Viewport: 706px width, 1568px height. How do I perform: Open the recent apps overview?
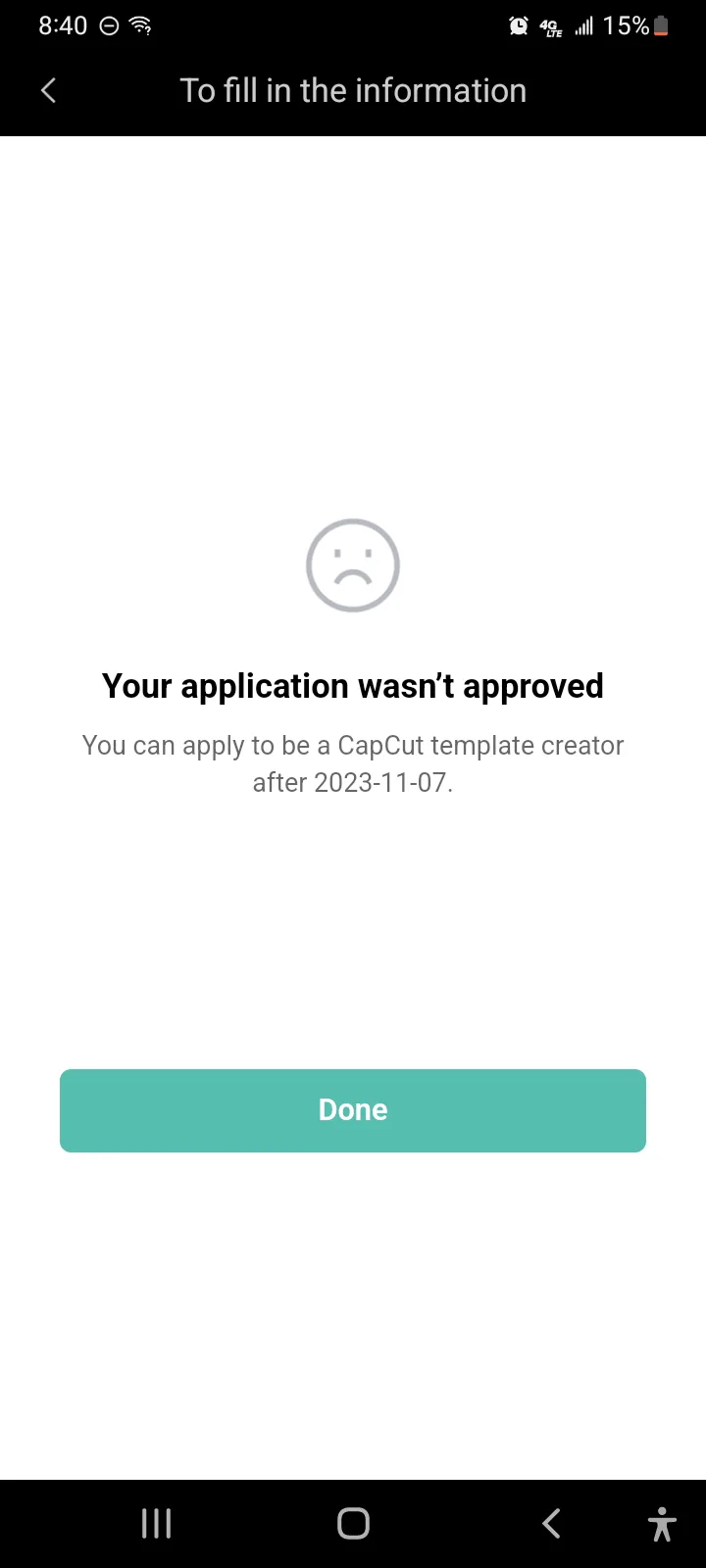click(x=157, y=1524)
